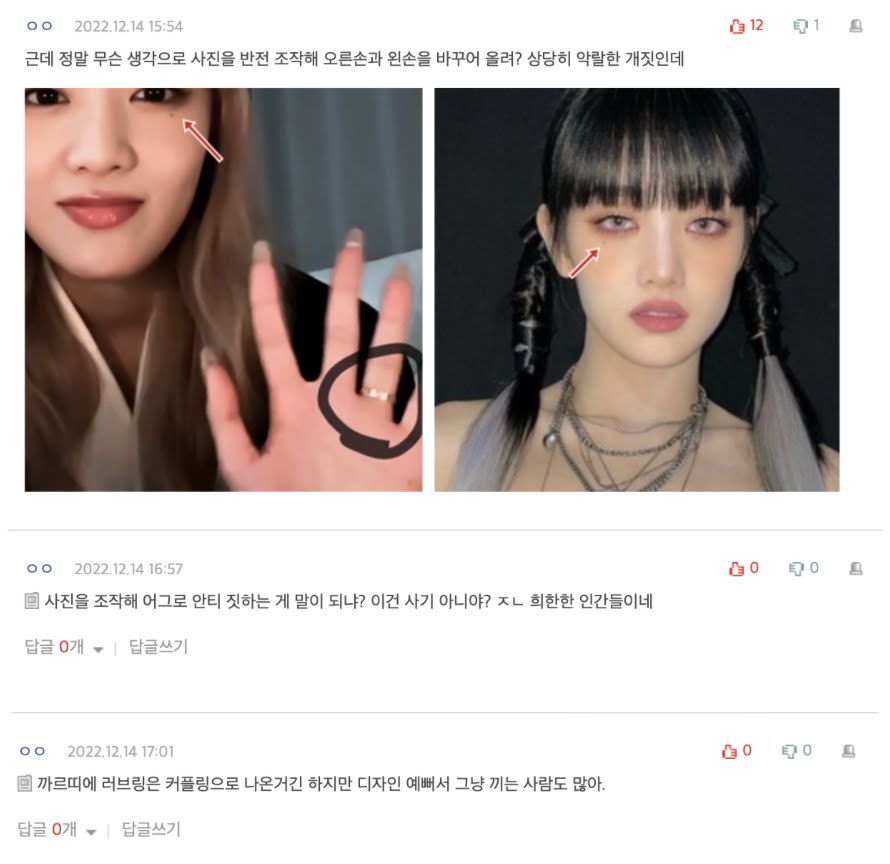Expand replies under the 17:01 comment
The image size is (890, 864).
coord(56,829)
